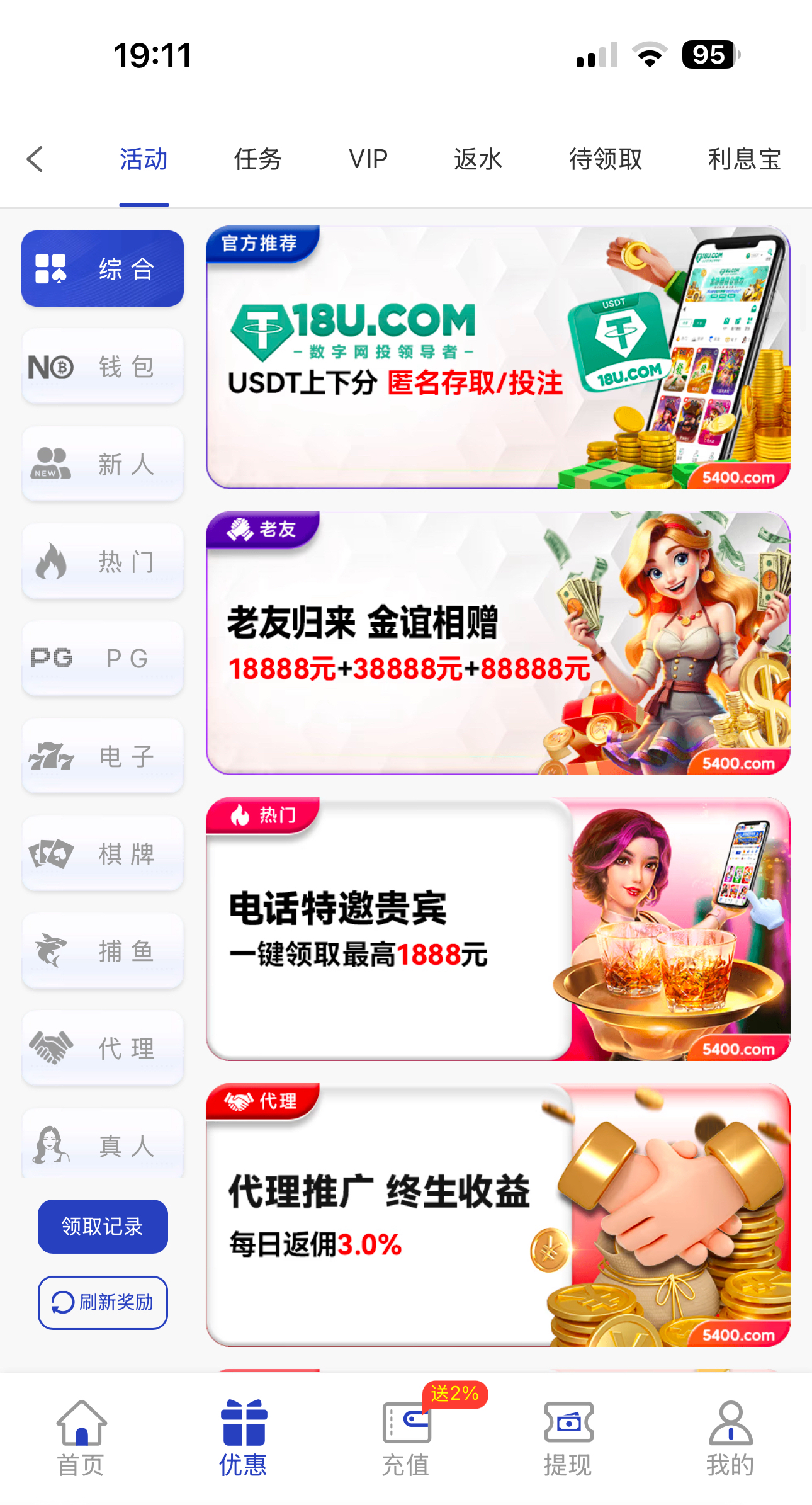This screenshot has height=1505, width=812.
Task: Open the 18U.COM USDT promotion banner
Action: point(497,357)
